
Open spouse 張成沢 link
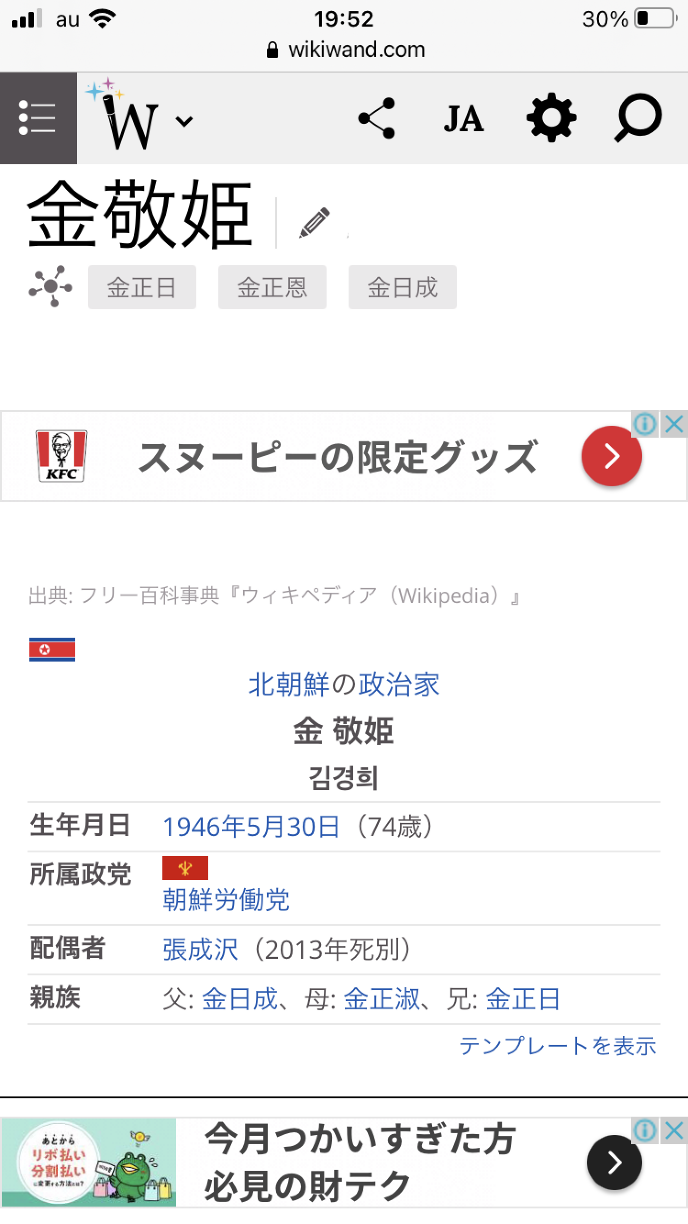pos(200,949)
